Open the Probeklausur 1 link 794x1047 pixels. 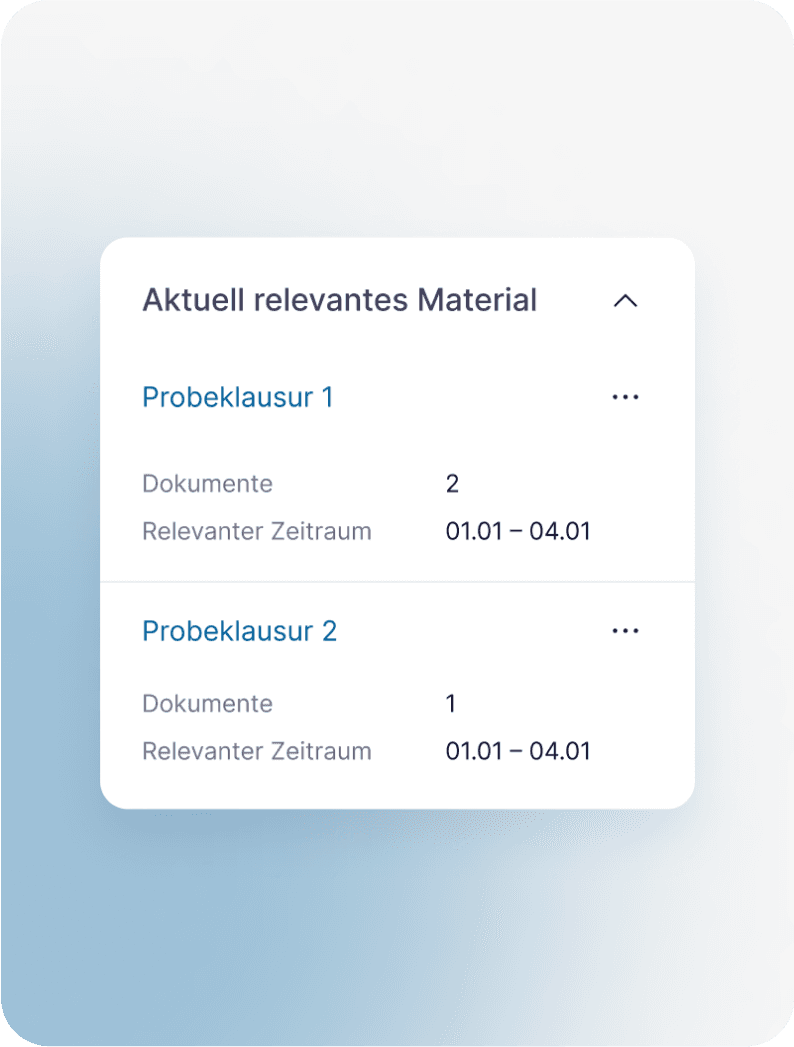(238, 397)
